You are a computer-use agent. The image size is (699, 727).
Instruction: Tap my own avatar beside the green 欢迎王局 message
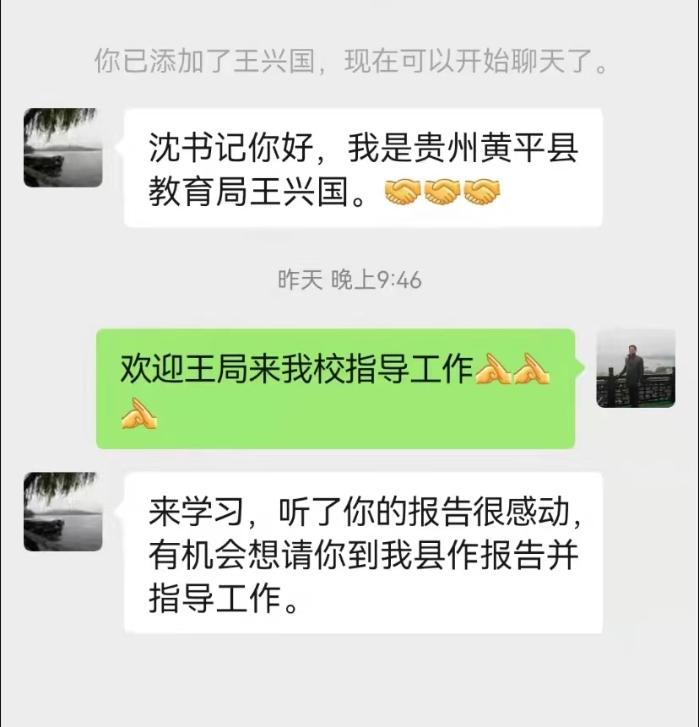pos(635,368)
